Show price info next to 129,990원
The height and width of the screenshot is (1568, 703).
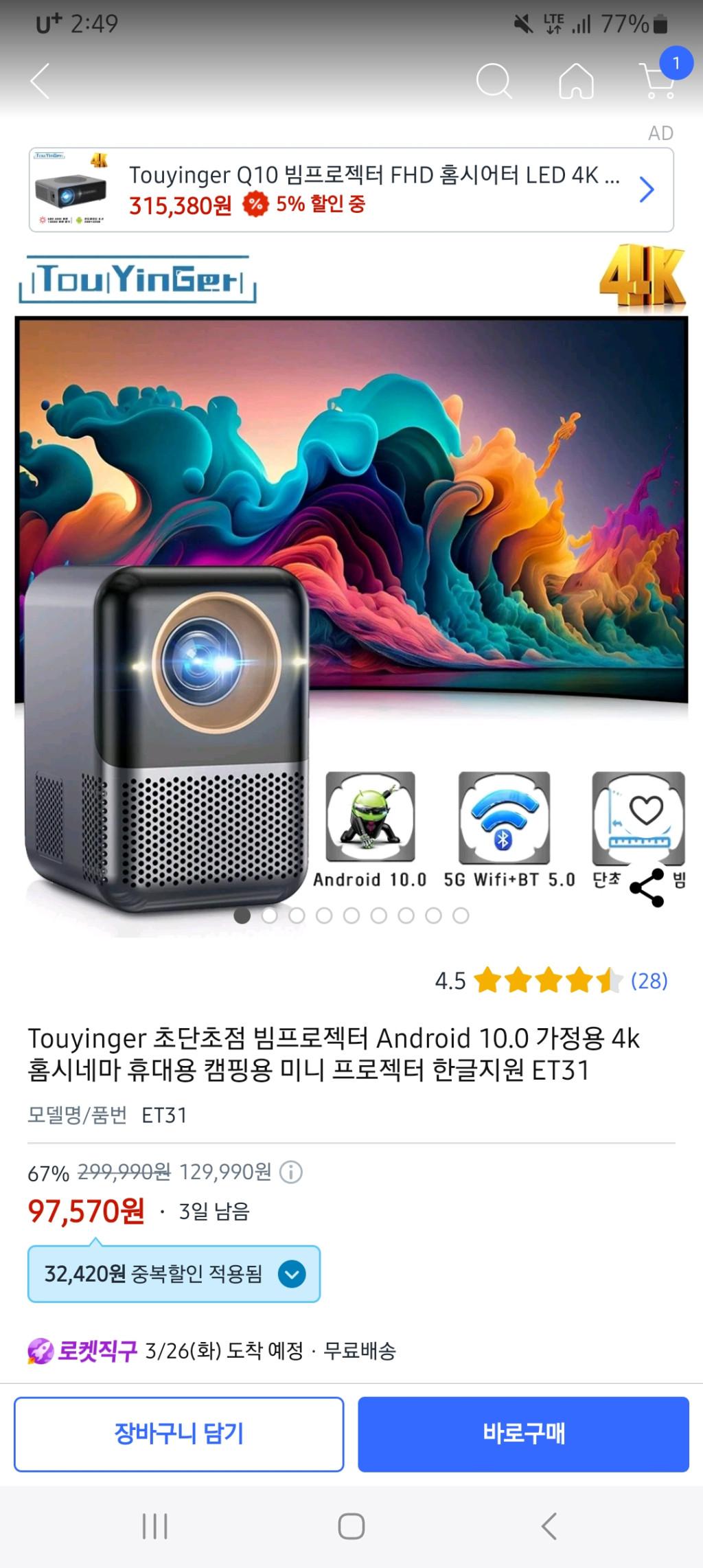[x=291, y=1172]
